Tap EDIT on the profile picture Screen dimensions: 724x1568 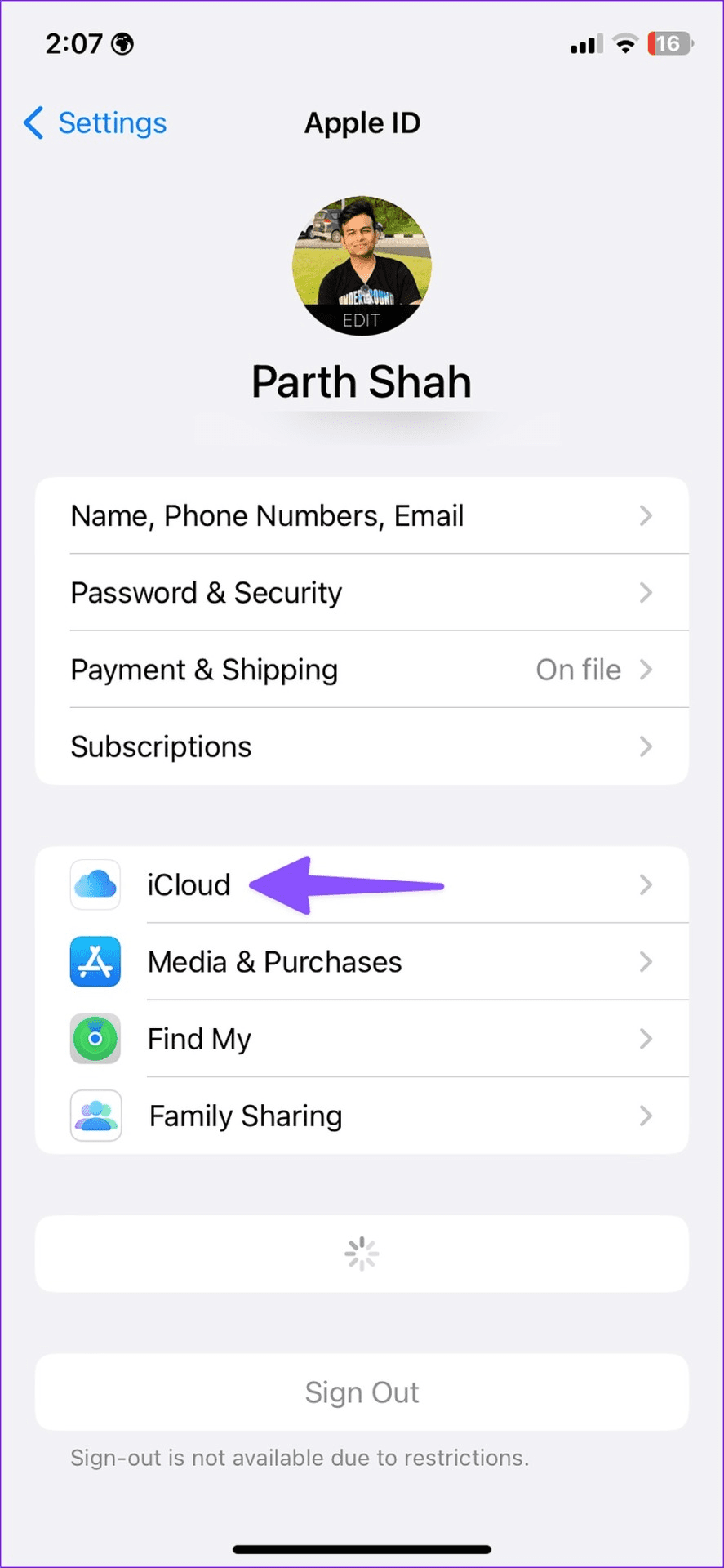pyautogui.click(x=362, y=320)
